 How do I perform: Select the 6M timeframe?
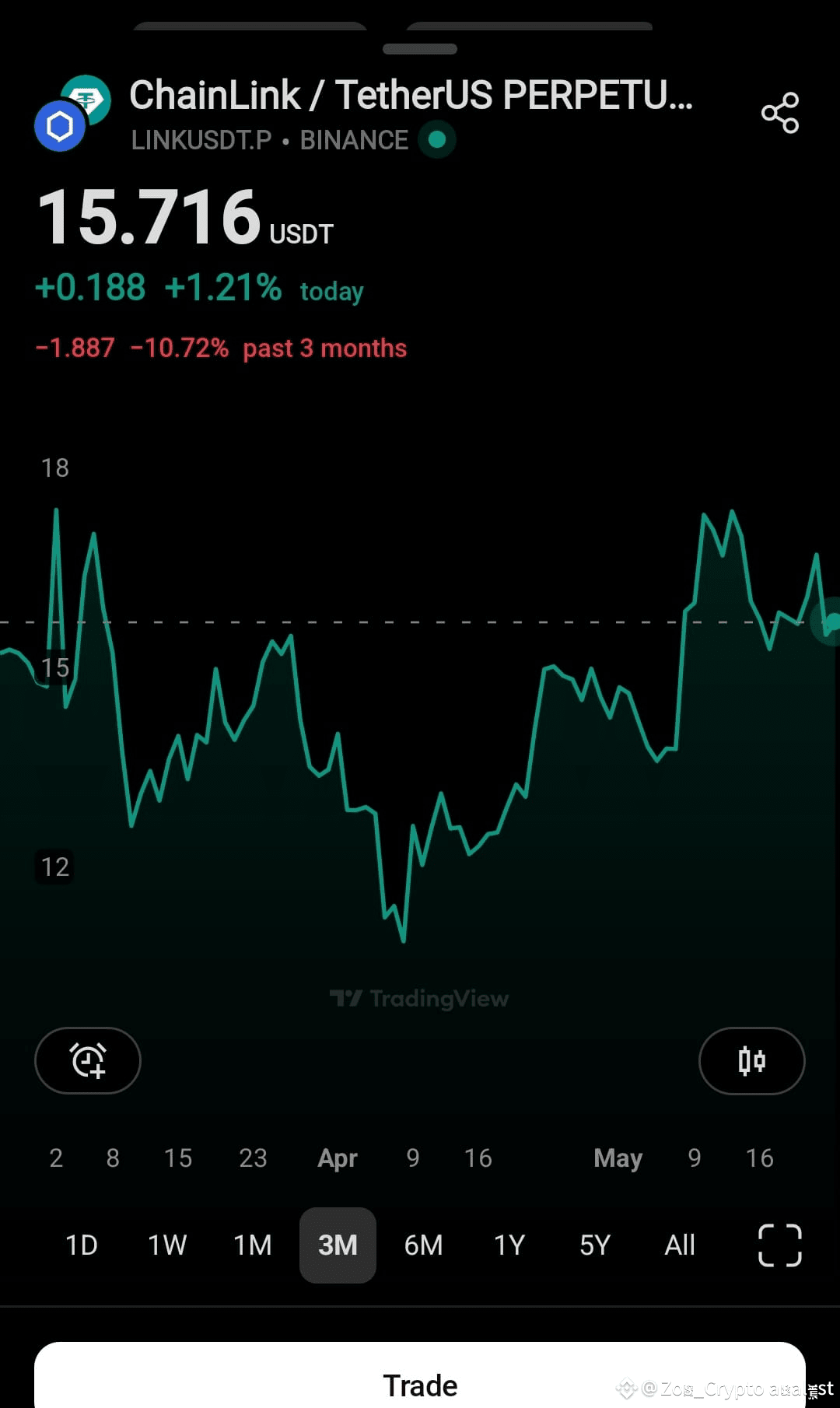(x=423, y=1245)
